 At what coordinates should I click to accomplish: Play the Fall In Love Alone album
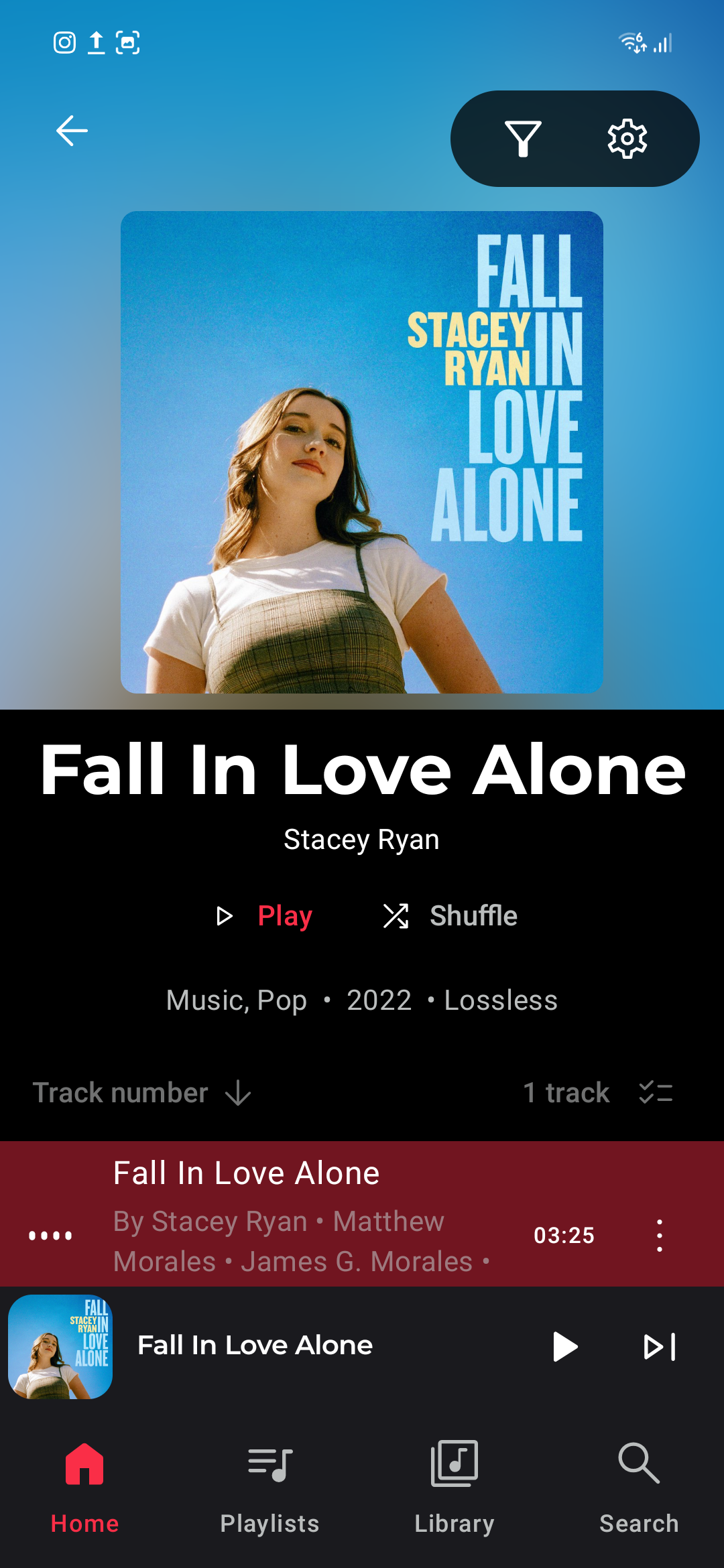265,916
